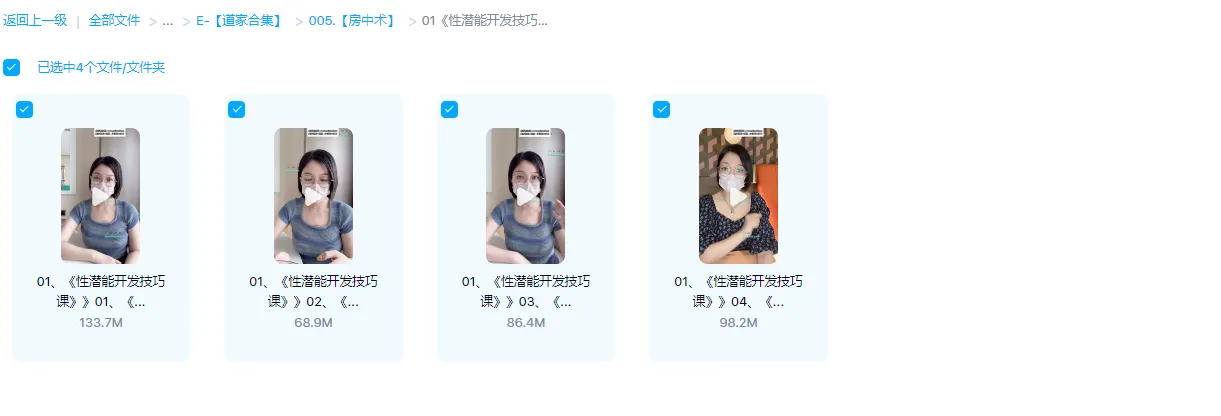Play the 68.9M video thumbnail

[x=313, y=196]
